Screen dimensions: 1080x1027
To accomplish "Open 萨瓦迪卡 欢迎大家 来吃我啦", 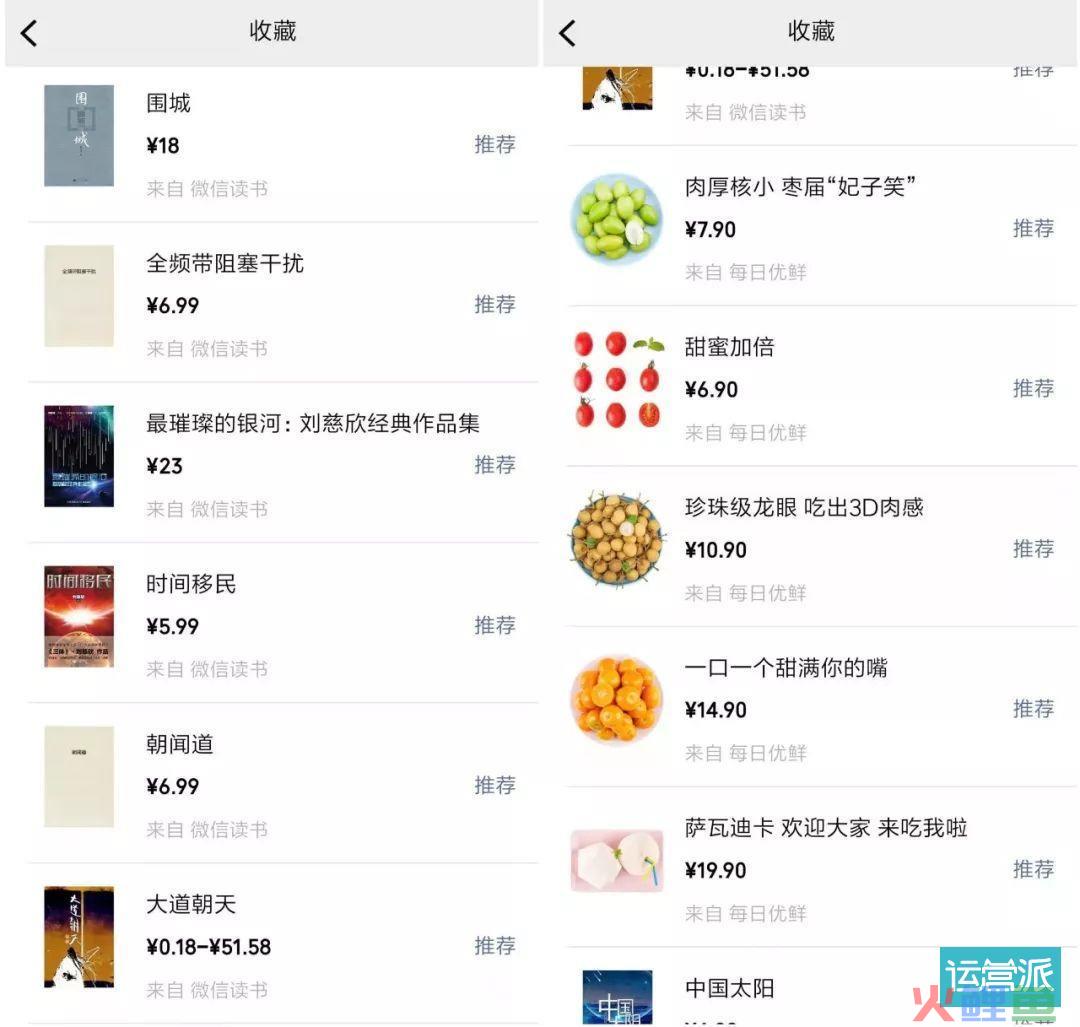I will click(x=825, y=828).
